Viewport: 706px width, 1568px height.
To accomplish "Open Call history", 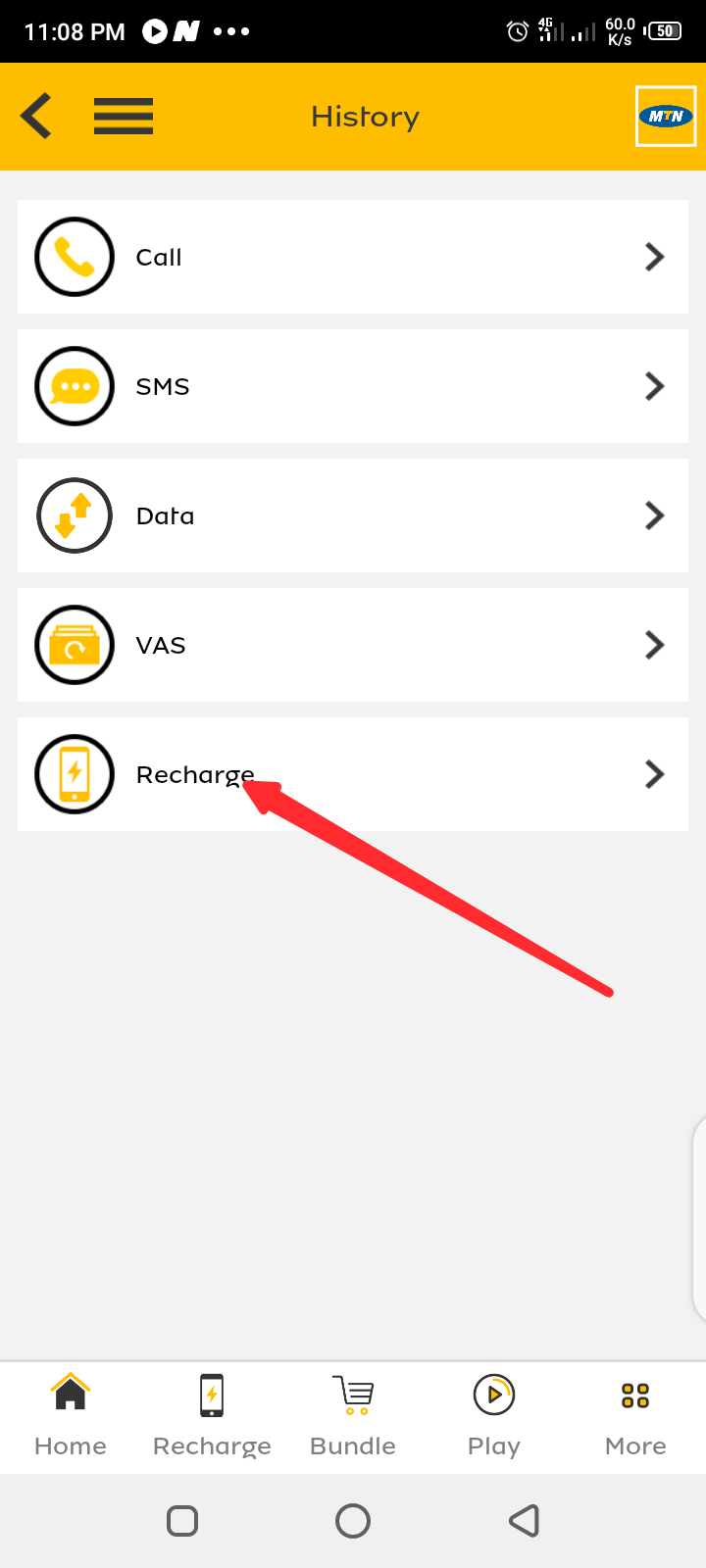I will (353, 257).
